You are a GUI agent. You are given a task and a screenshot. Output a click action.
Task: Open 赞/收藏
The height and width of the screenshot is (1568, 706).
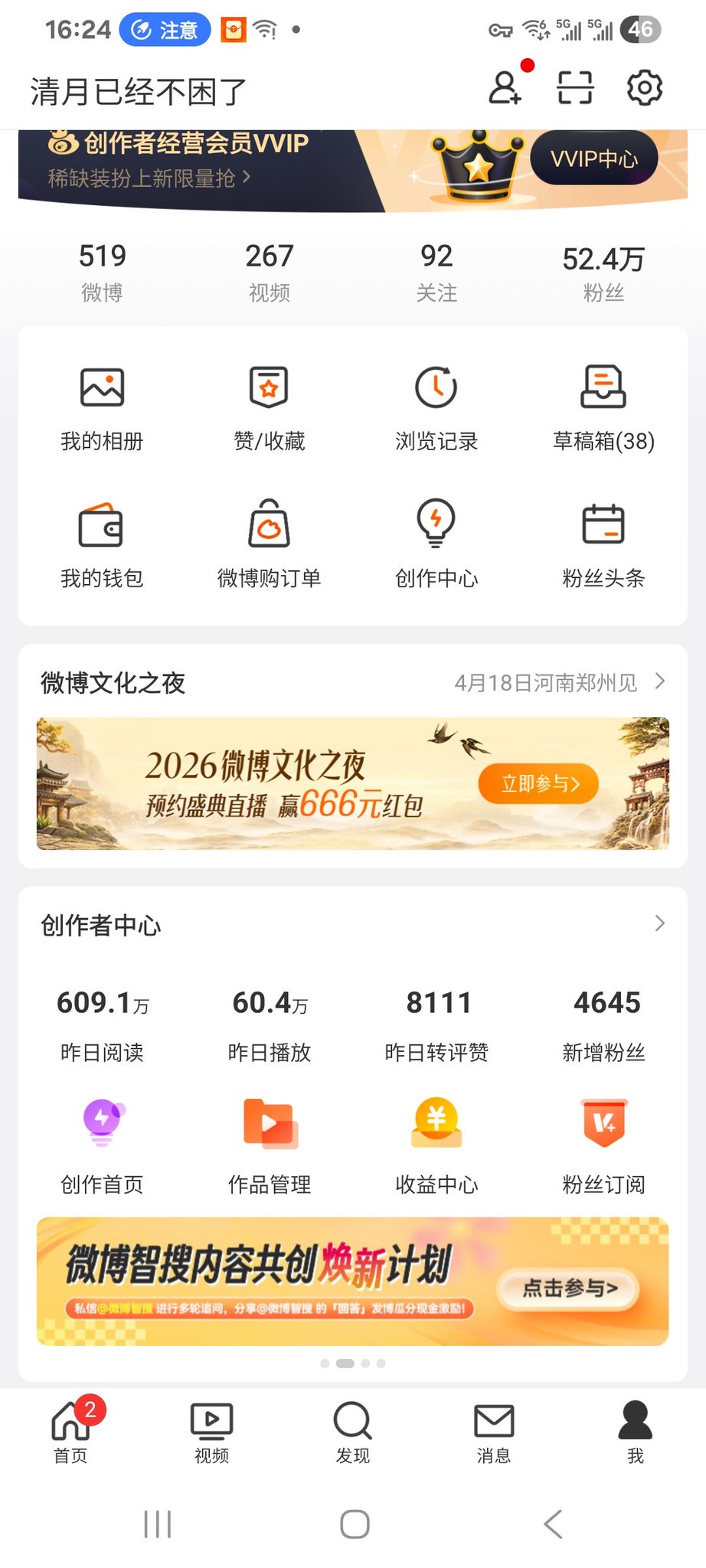coord(270,409)
